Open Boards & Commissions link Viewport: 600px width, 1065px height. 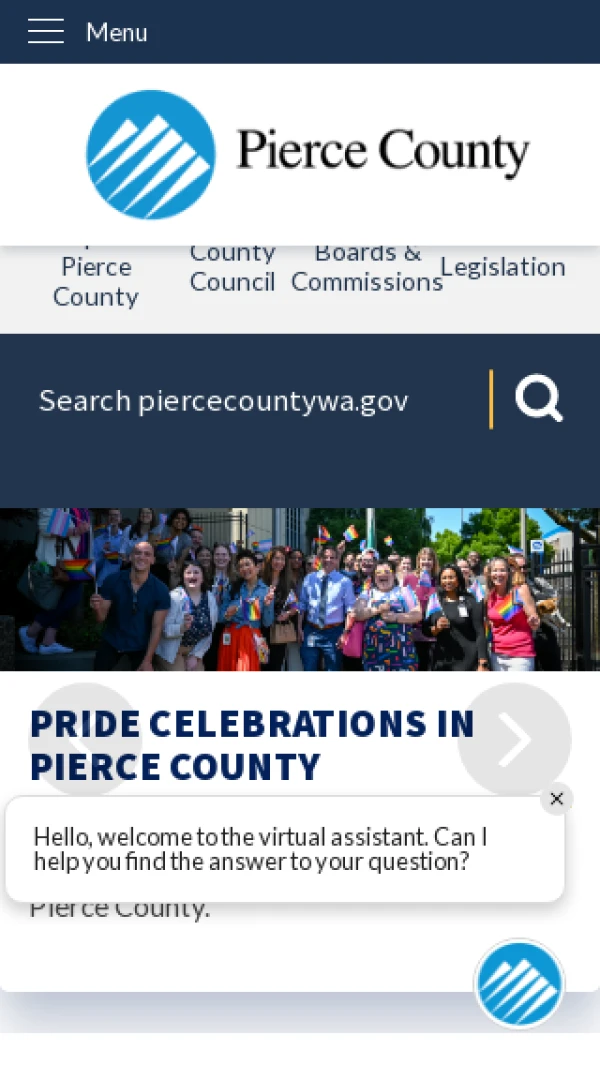[x=367, y=268]
